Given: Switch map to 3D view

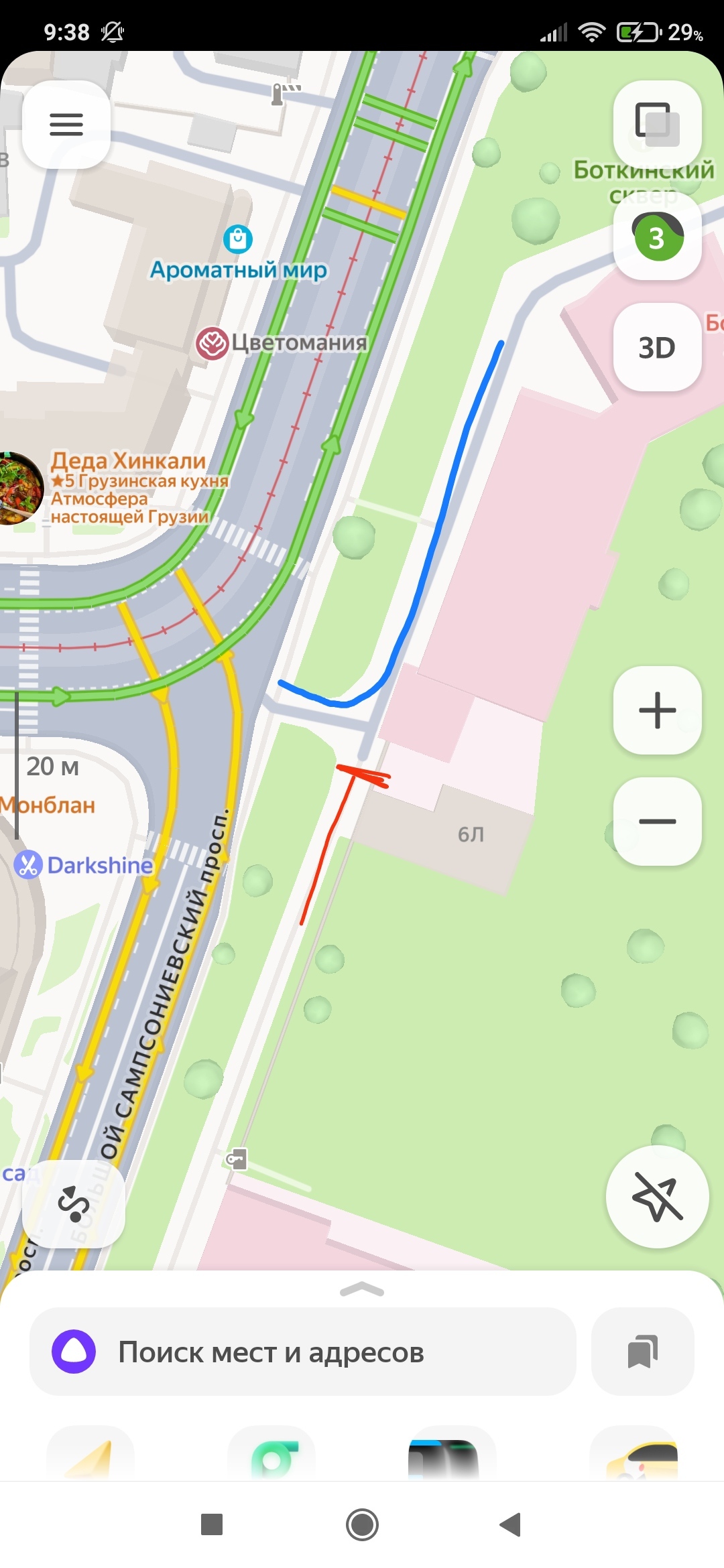Looking at the screenshot, I should click(657, 347).
